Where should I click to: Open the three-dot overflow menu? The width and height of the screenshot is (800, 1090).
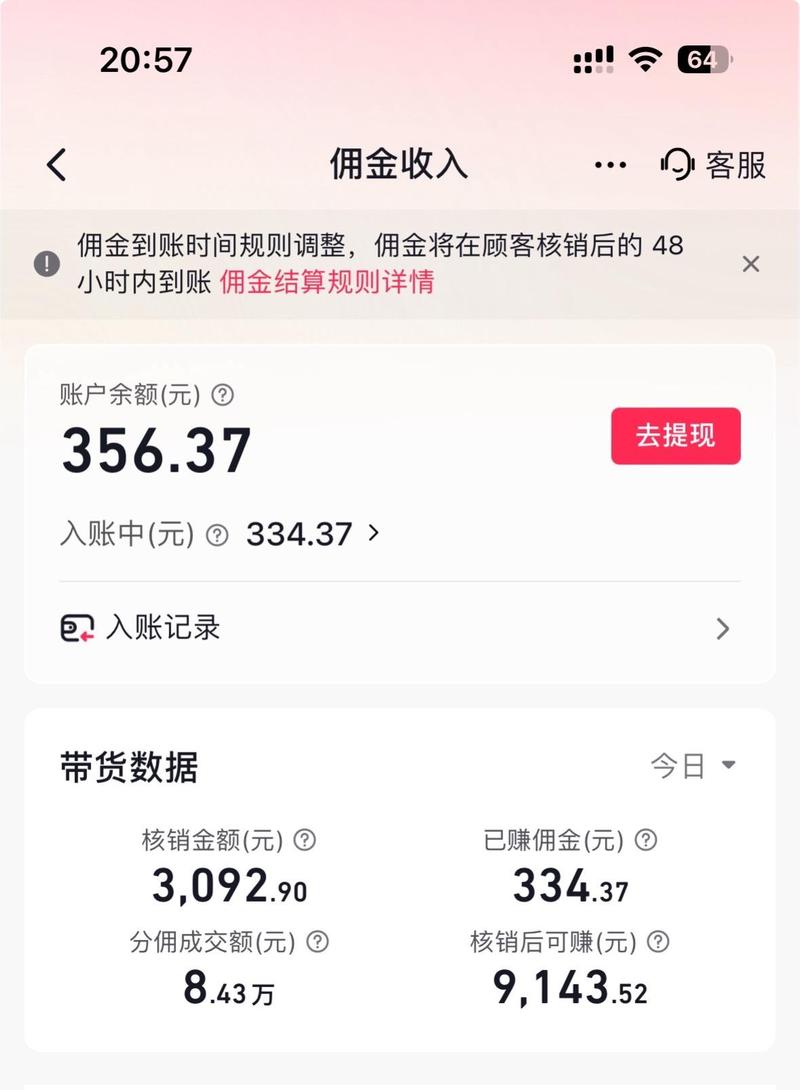pyautogui.click(x=610, y=165)
